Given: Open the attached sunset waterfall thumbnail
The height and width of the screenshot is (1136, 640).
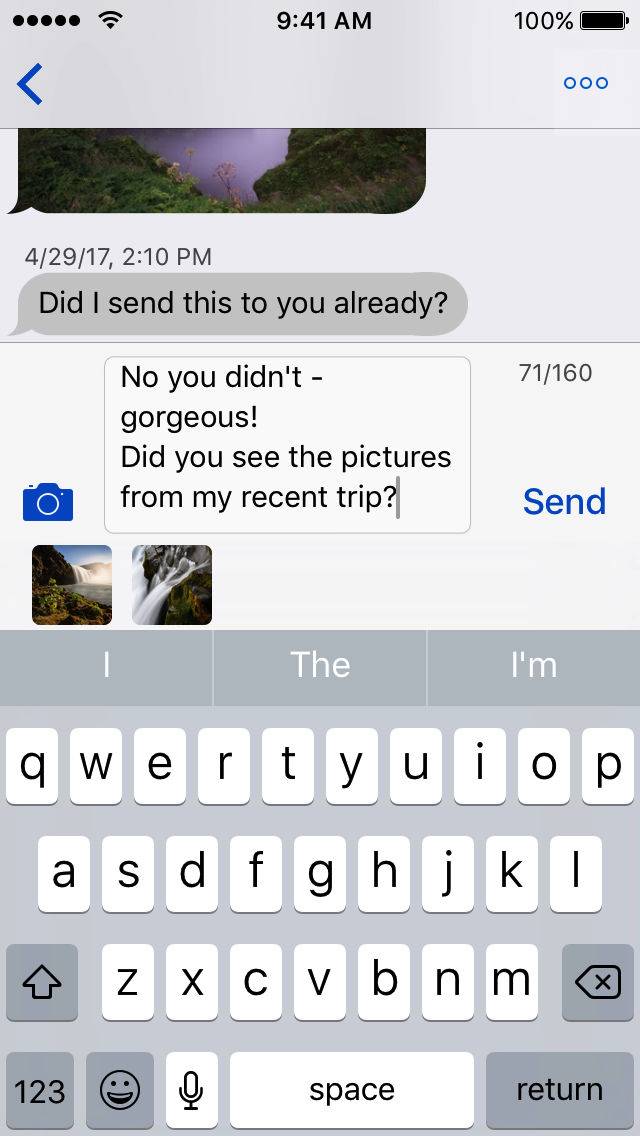Looking at the screenshot, I should [x=72, y=585].
